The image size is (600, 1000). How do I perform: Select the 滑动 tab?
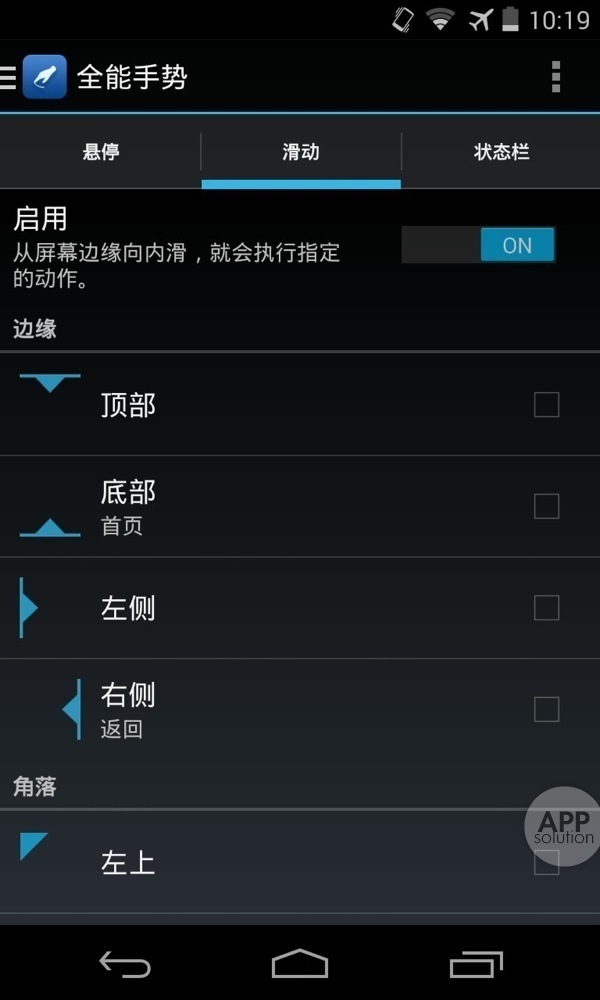pos(301,153)
